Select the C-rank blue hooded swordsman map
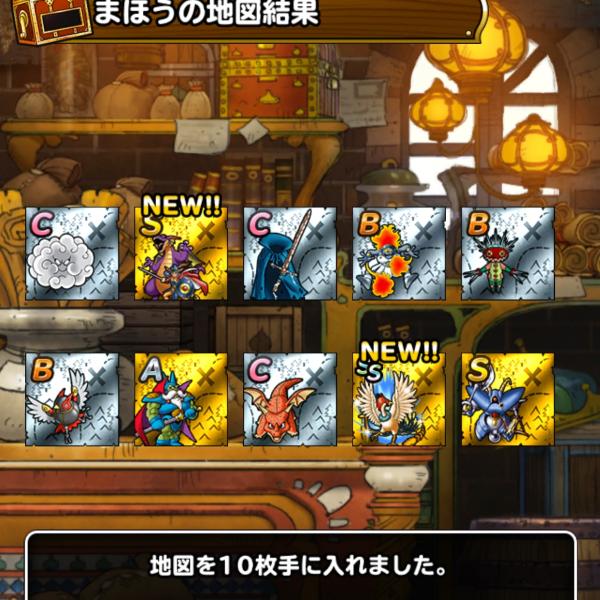Screen dimensions: 600x600 (x=289, y=253)
